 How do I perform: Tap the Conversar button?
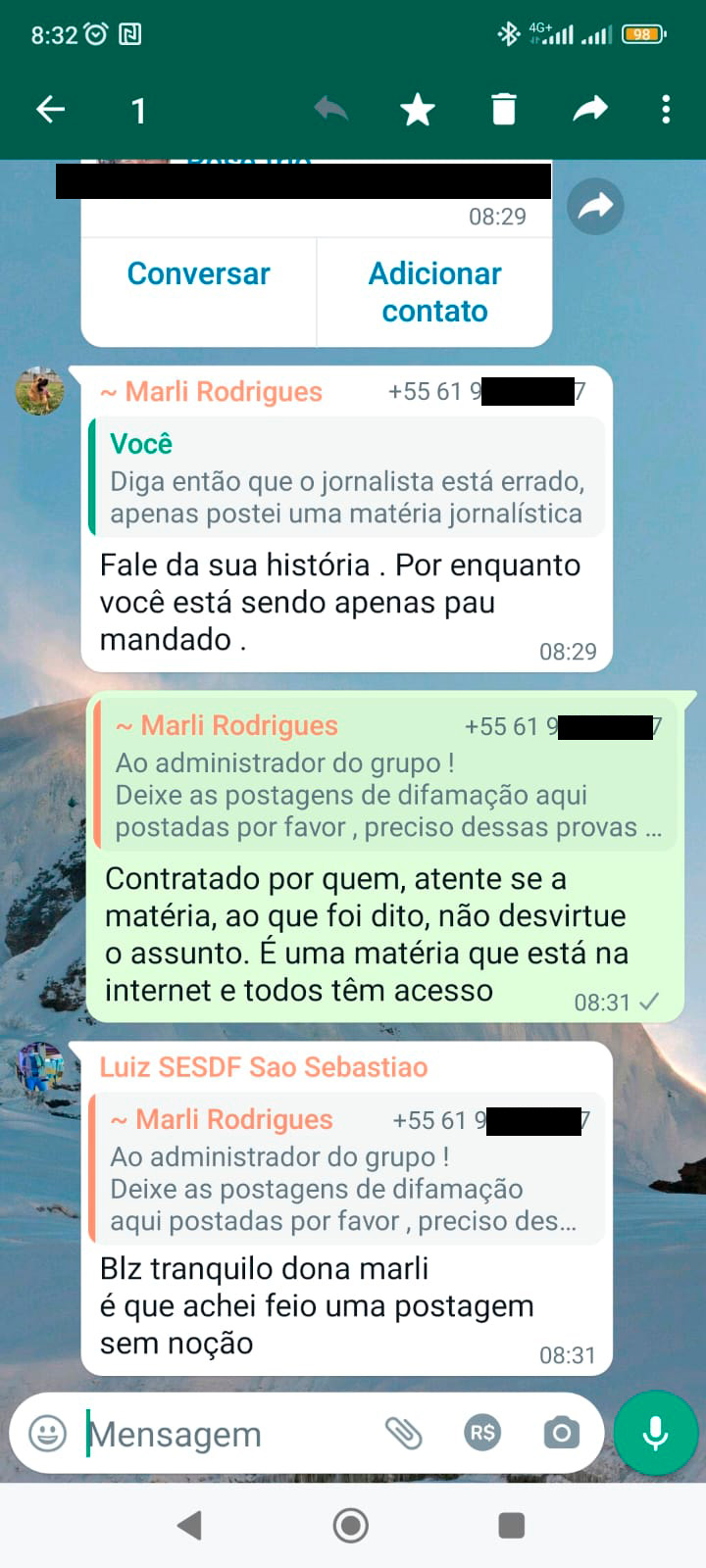tap(199, 274)
